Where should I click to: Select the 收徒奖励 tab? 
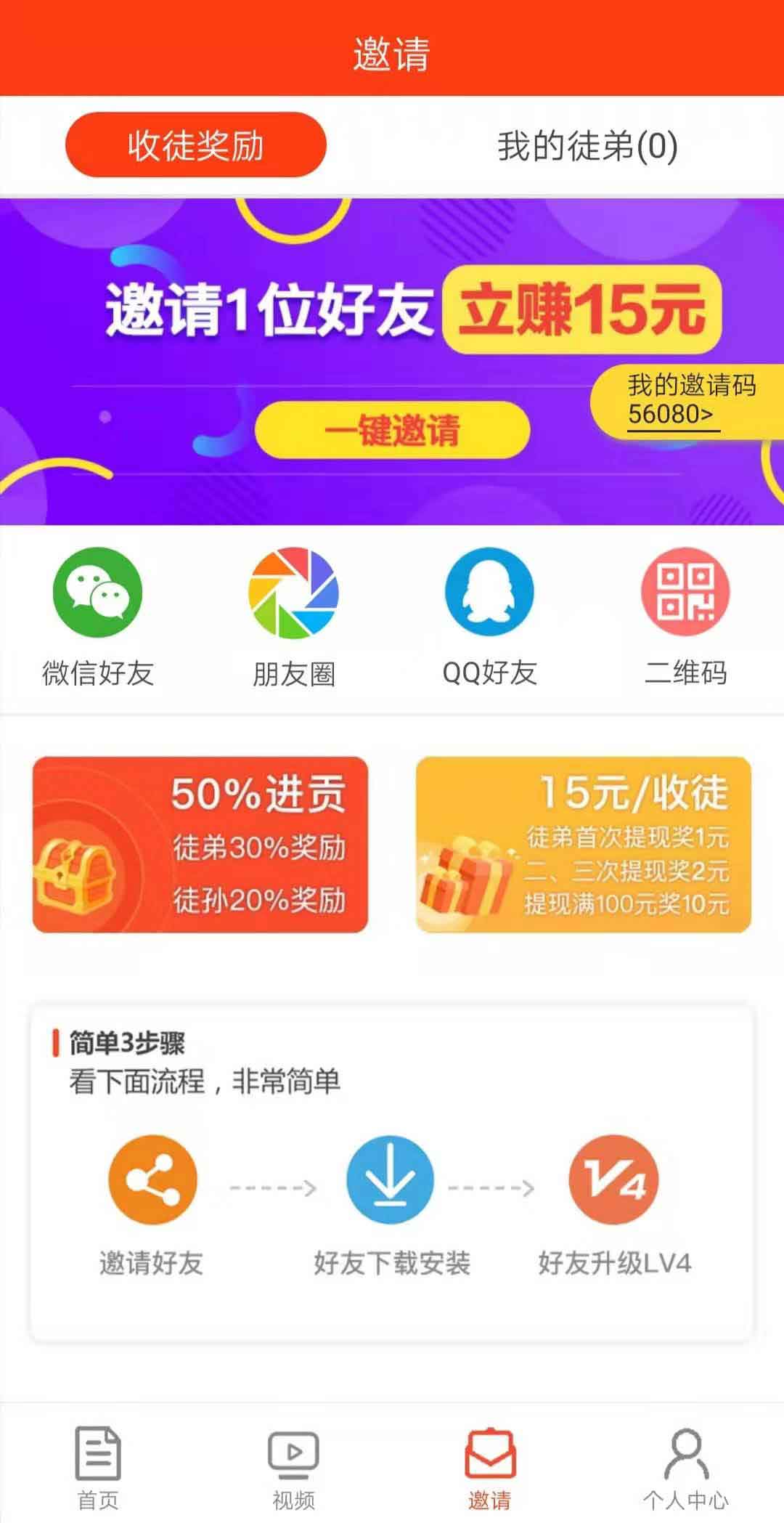click(x=196, y=145)
